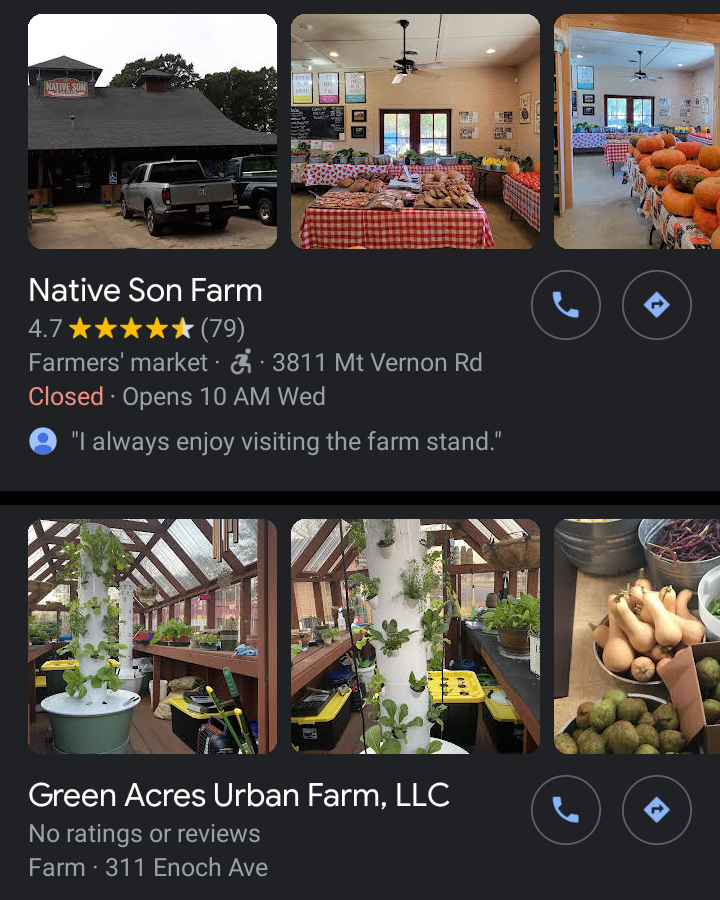
Task: View Green Acres potting bench photo
Action: (415, 636)
